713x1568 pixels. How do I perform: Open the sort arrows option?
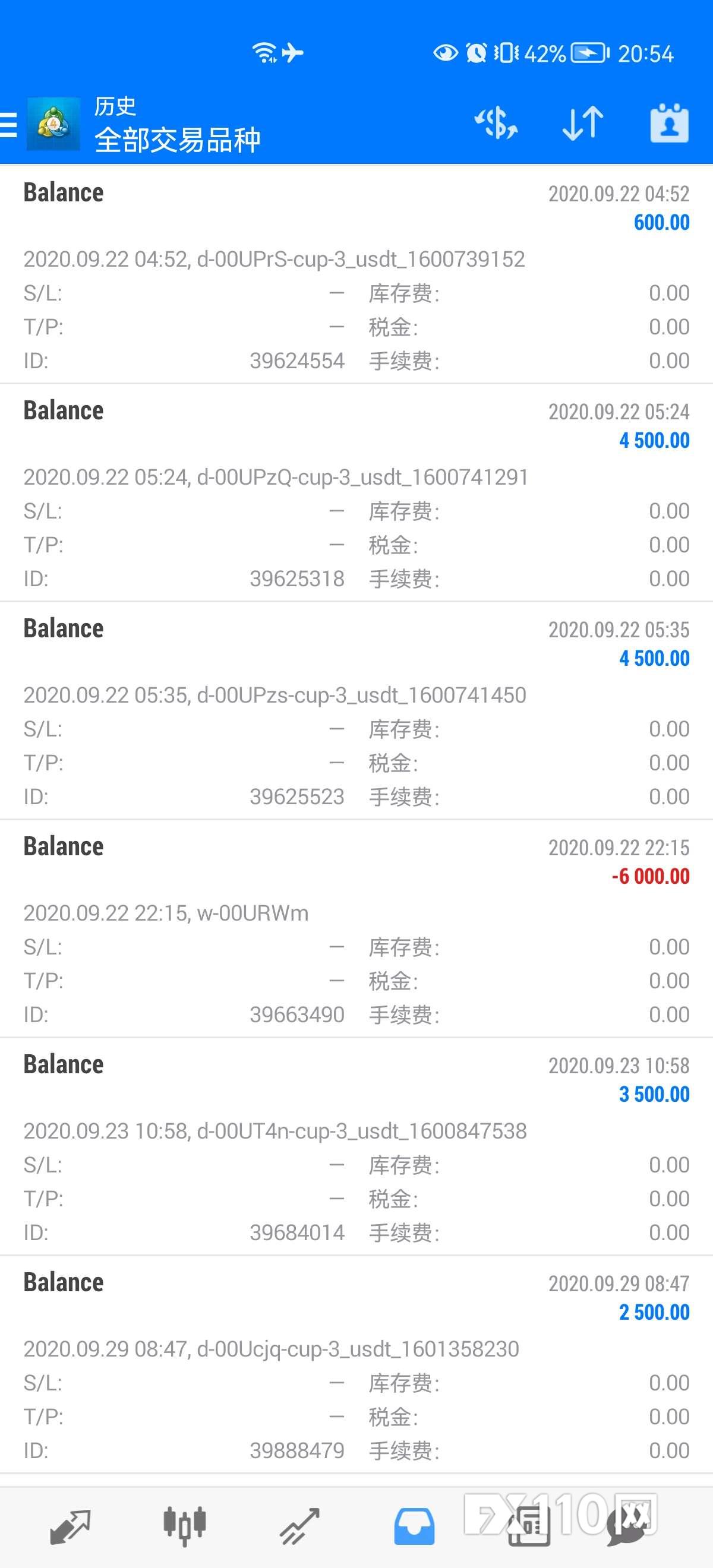[x=583, y=123]
